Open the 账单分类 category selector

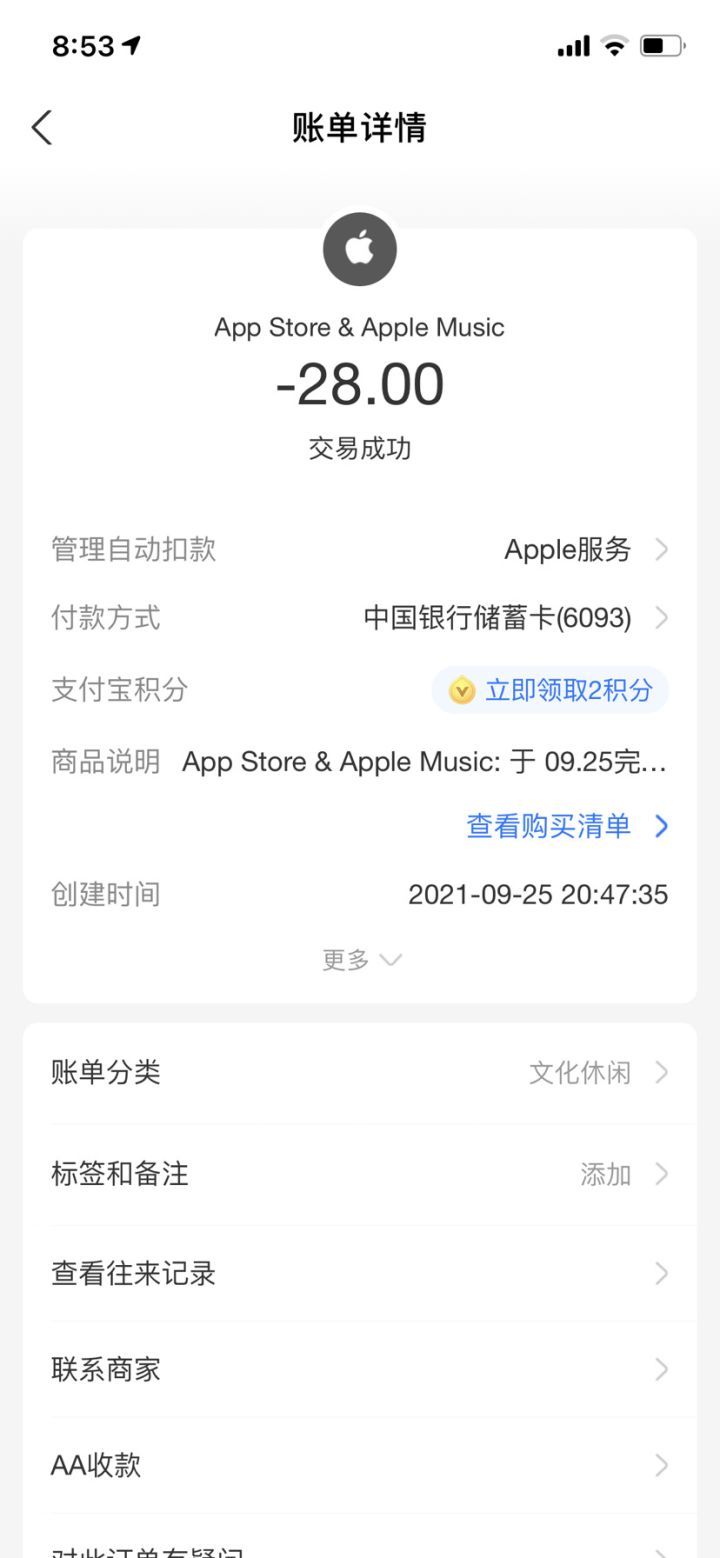360,1072
